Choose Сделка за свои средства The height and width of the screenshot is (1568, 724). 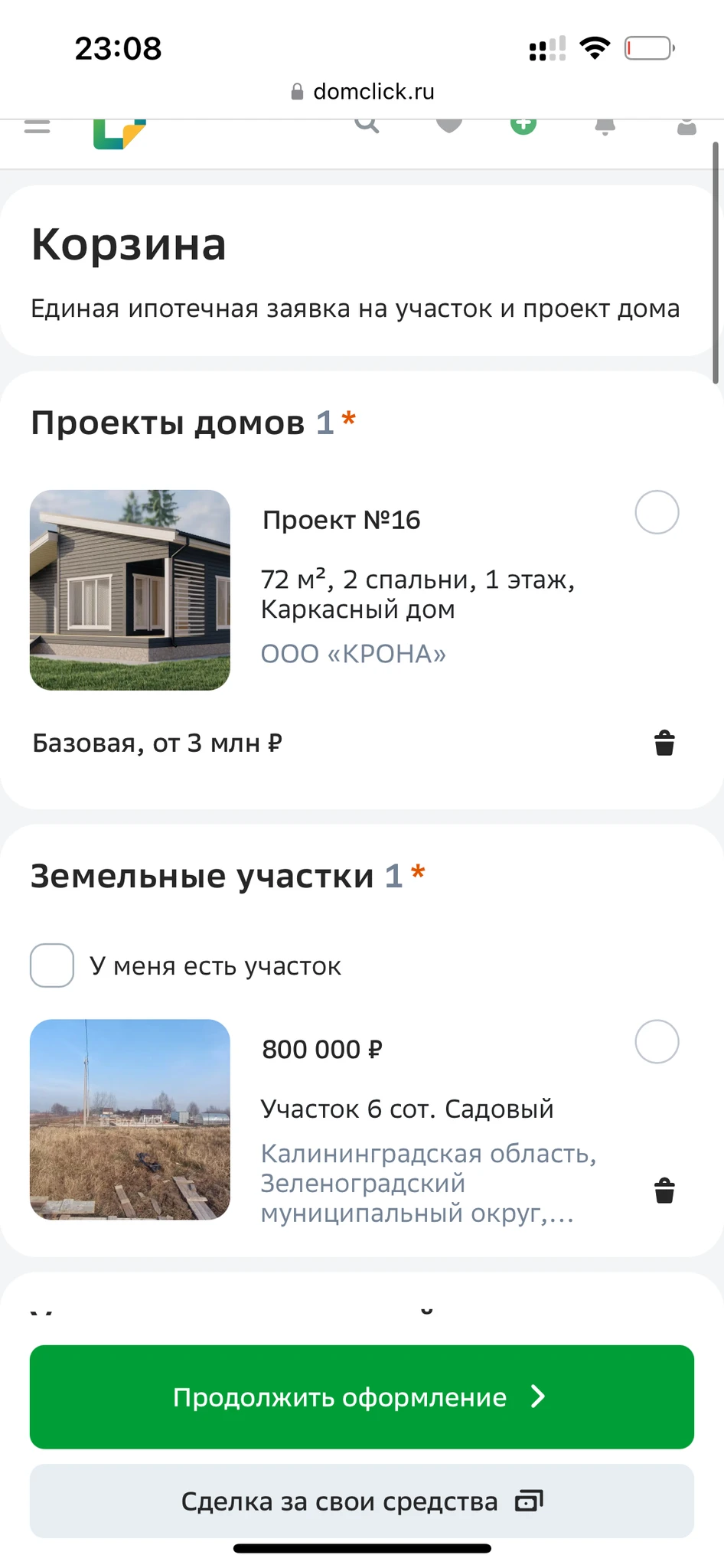pyautogui.click(x=361, y=1501)
